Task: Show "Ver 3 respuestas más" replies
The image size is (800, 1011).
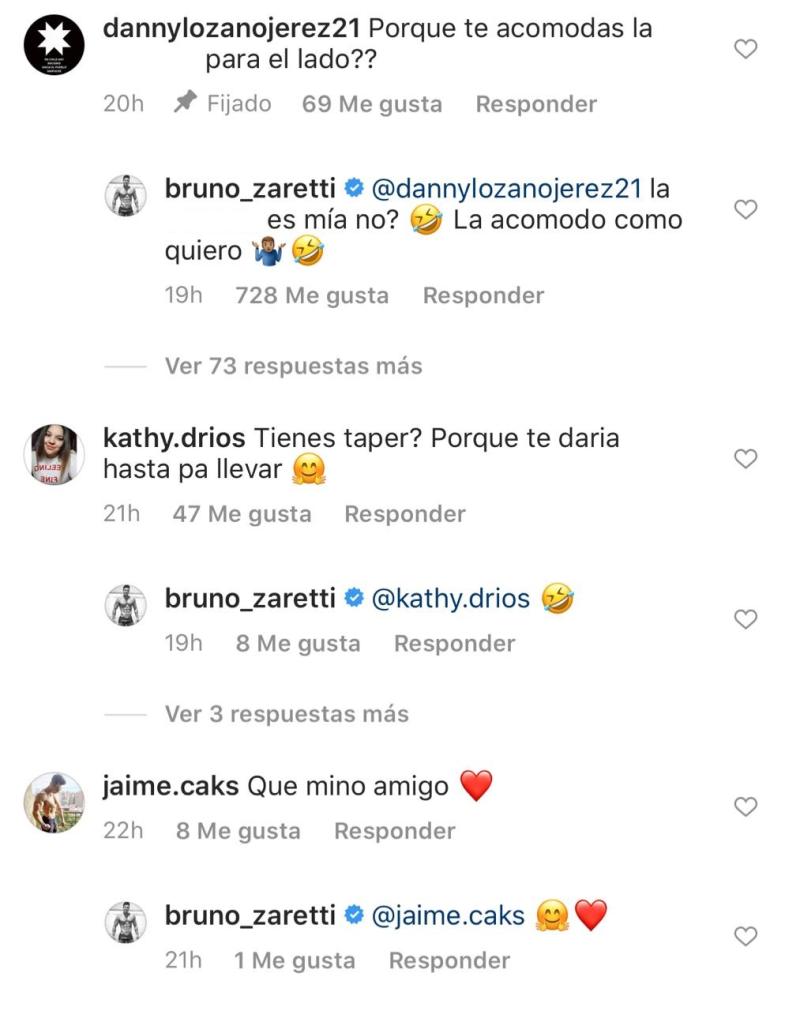Action: pyautogui.click(x=286, y=714)
